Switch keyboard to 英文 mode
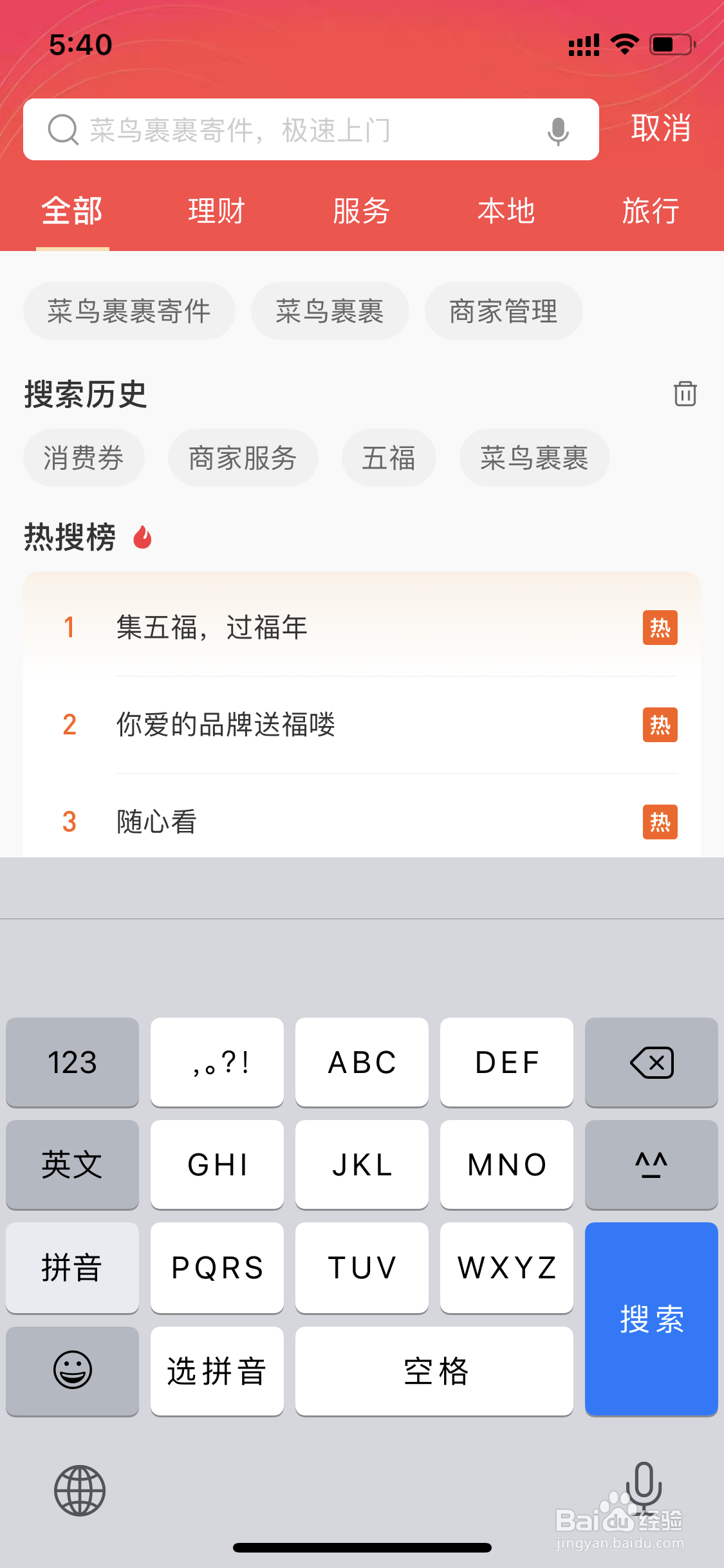This screenshot has width=724, height=1568. [x=71, y=1164]
